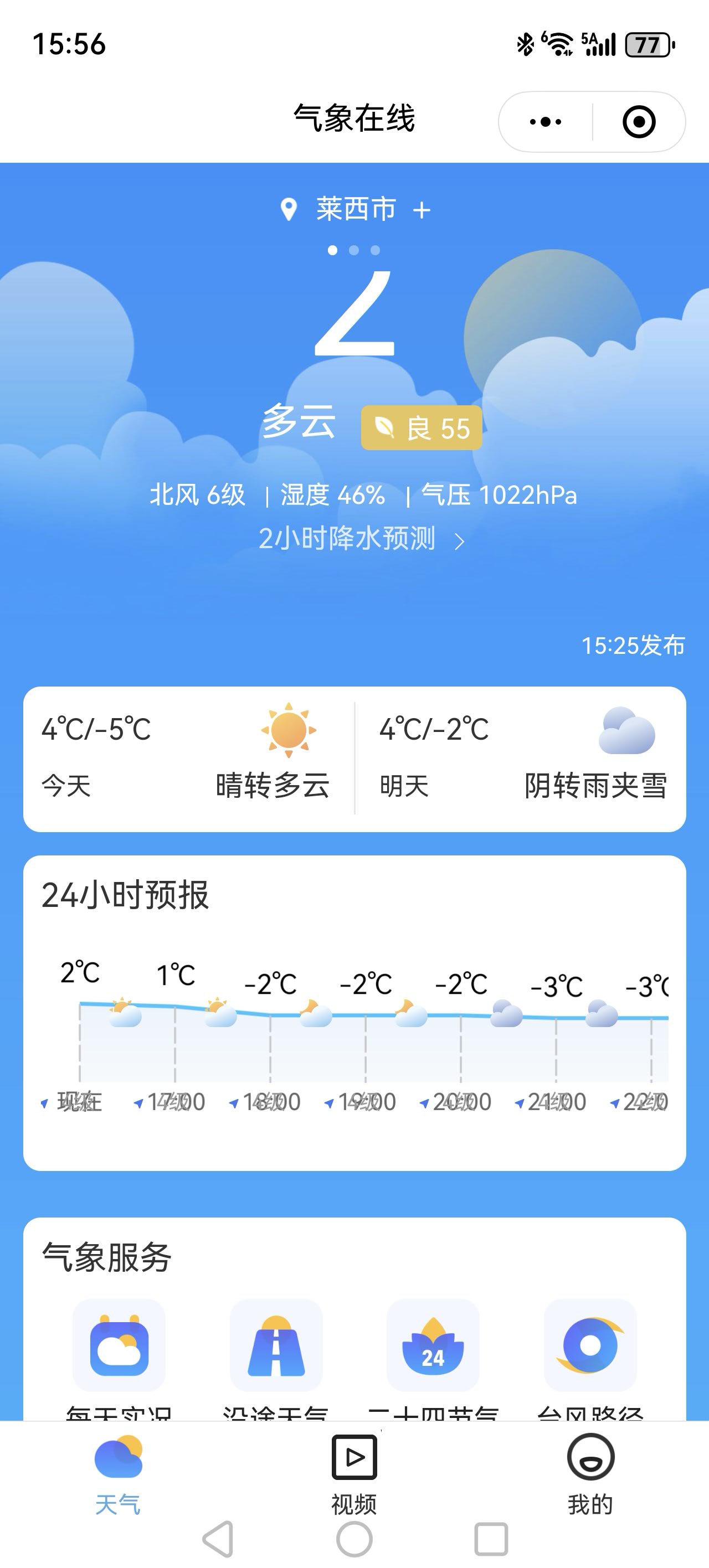Open 2小时降水预测 forecast
This screenshot has height=1568, width=709.
click(x=361, y=539)
